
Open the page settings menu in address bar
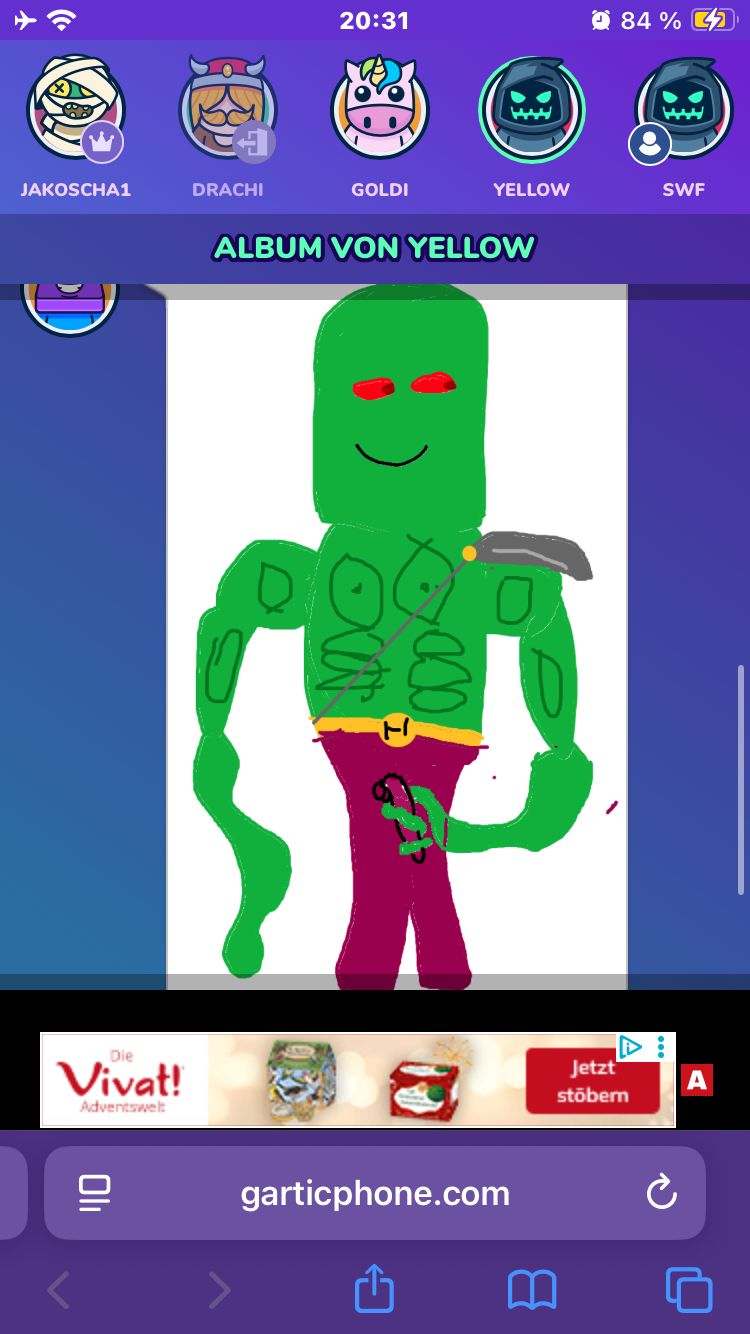(x=94, y=1192)
